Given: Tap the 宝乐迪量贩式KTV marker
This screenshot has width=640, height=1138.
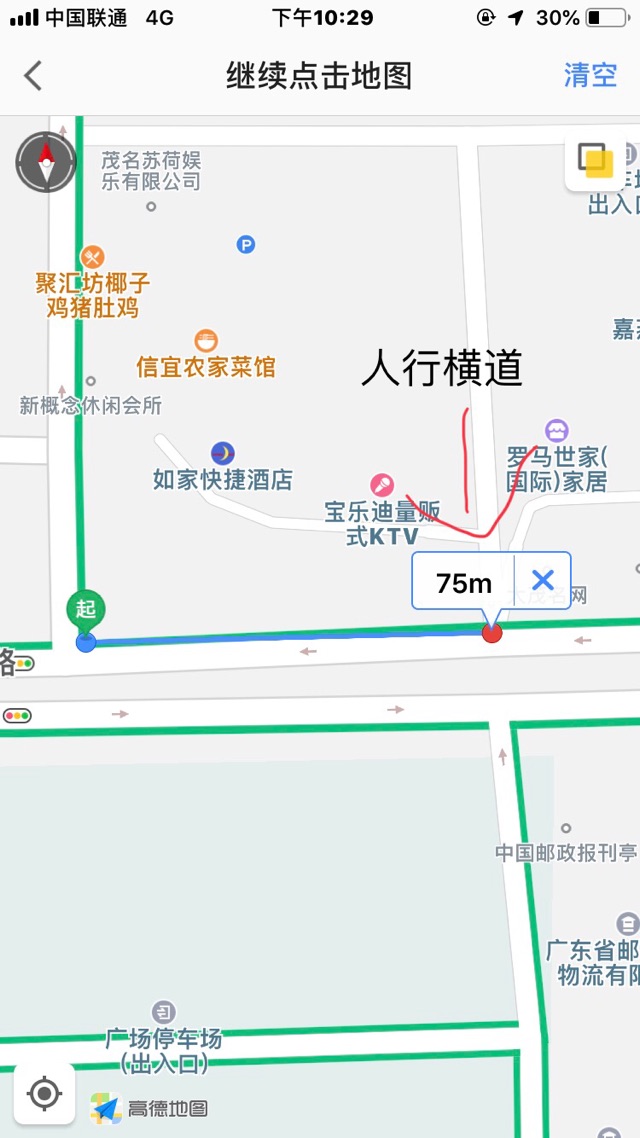Looking at the screenshot, I should [382, 486].
